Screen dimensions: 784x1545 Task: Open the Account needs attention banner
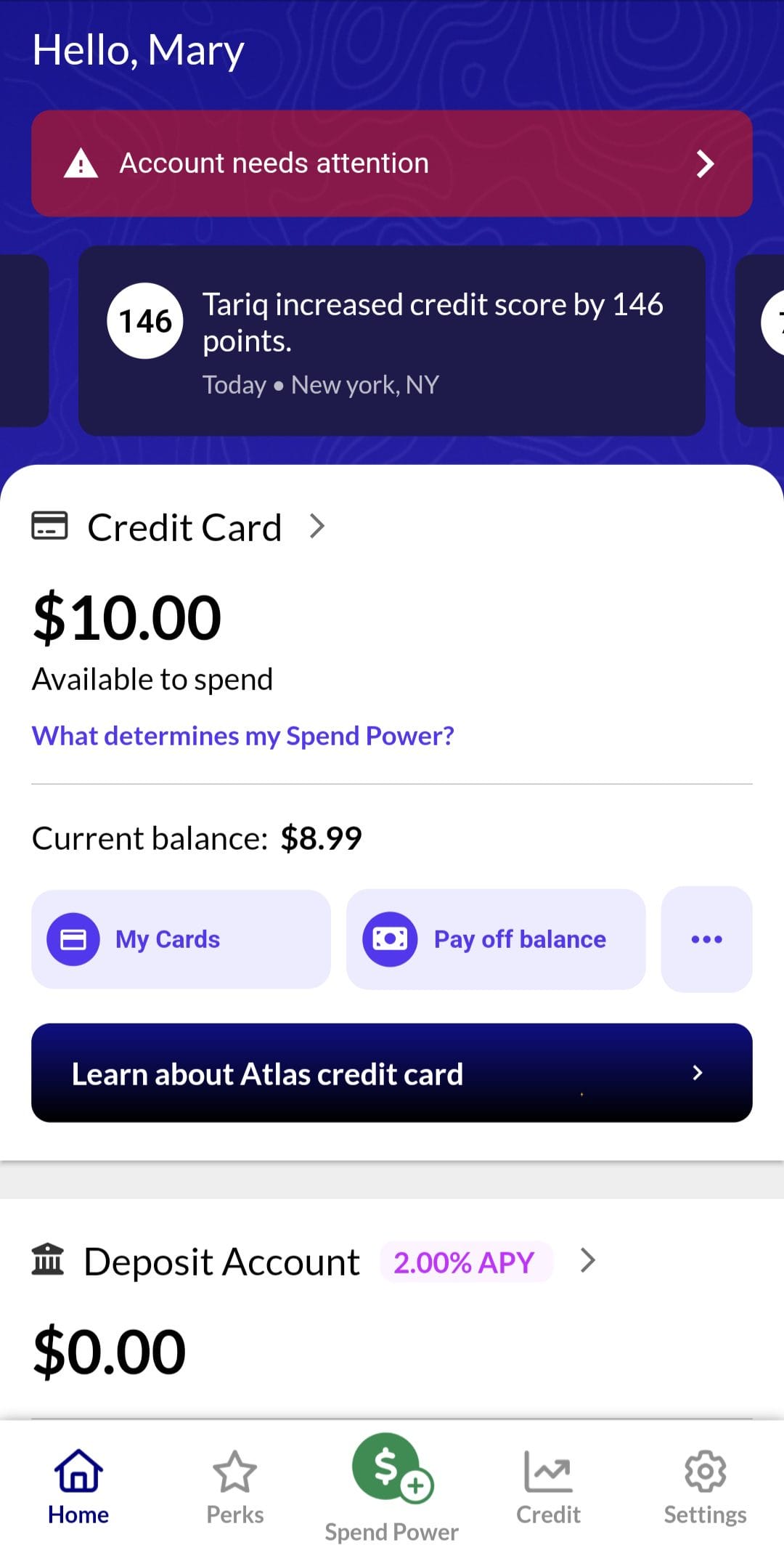[x=391, y=163]
